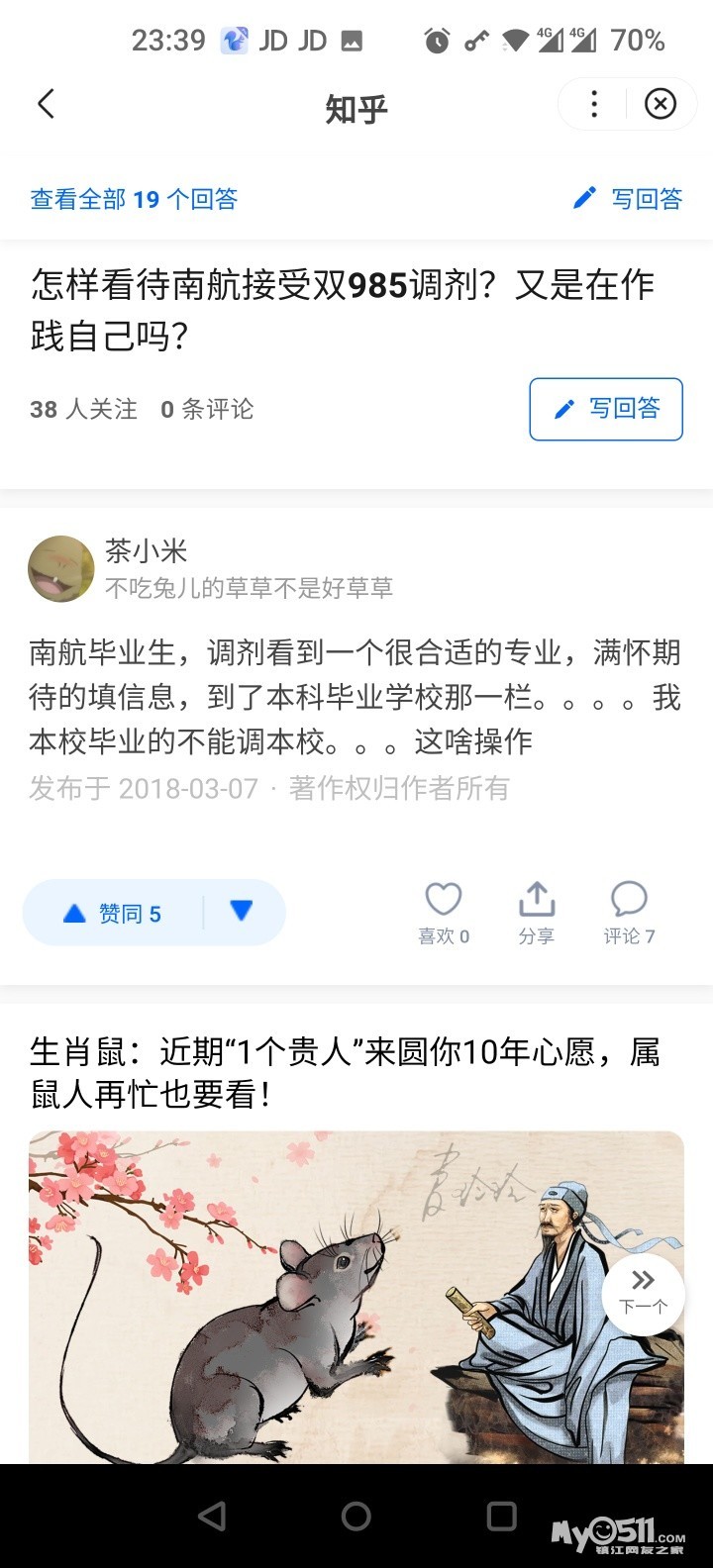The height and width of the screenshot is (1568, 713).
Task: Tap the outlined 写回答 button
Action: point(606,409)
